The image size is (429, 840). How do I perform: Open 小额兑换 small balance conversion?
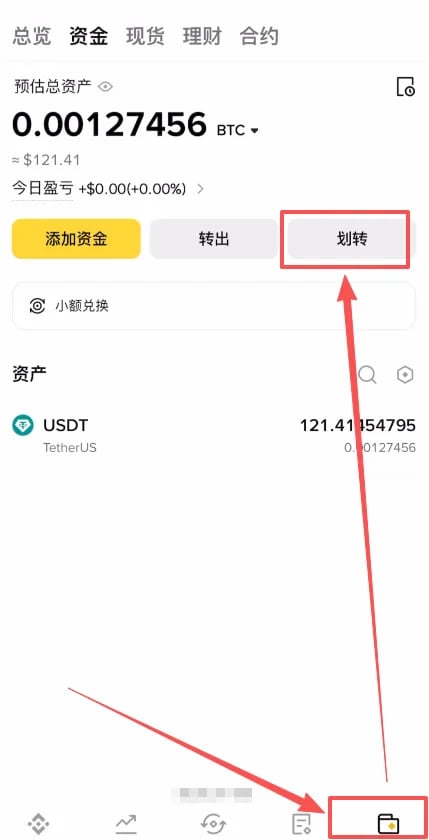[x=214, y=306]
